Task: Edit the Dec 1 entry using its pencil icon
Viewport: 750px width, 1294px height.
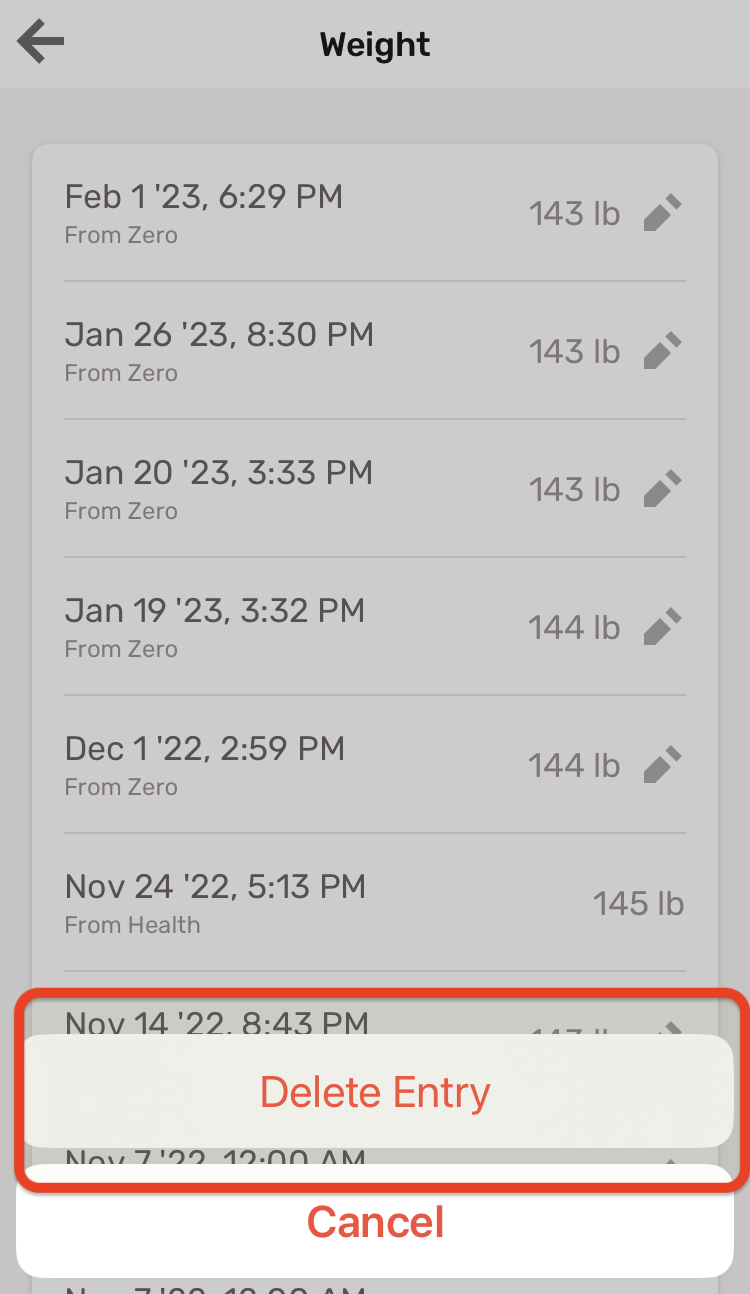Action: (662, 765)
